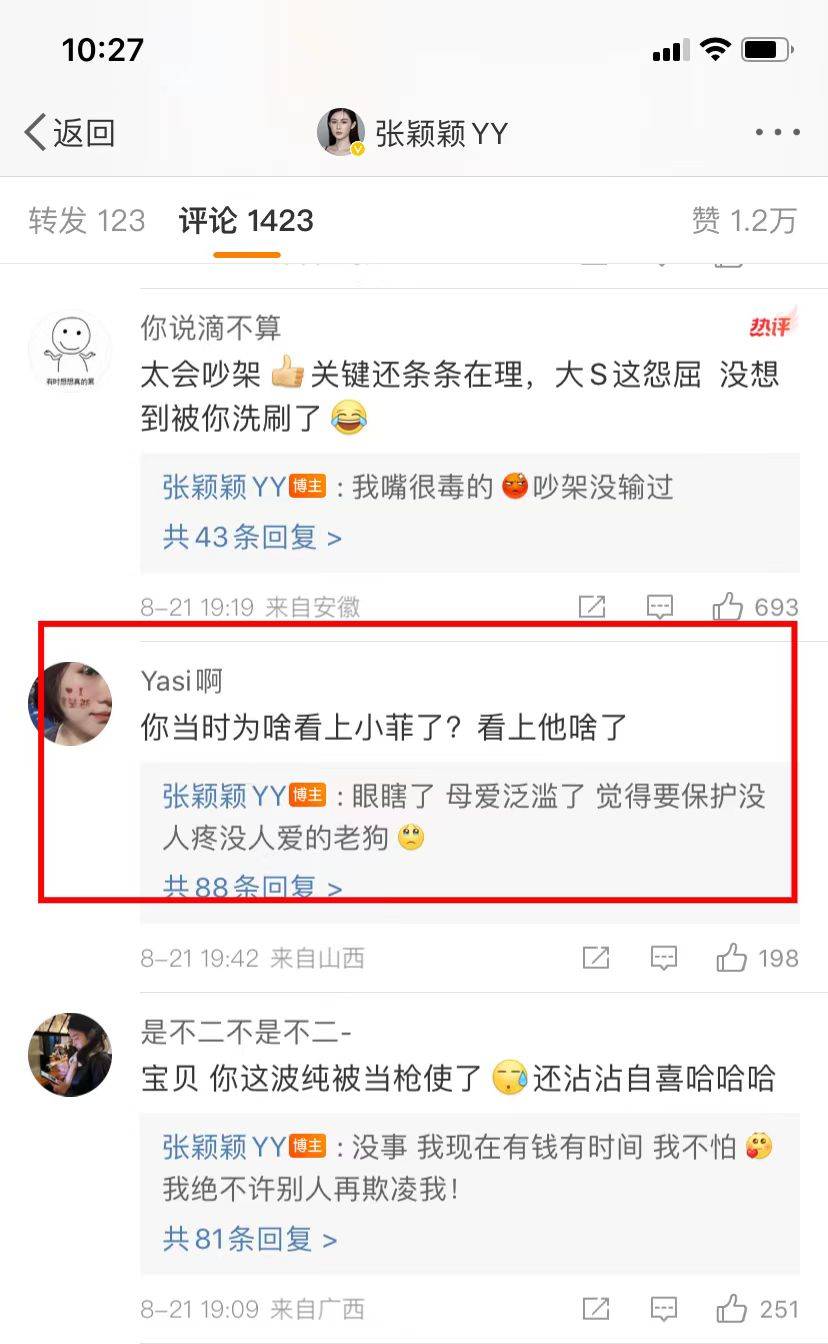This screenshot has height=1344, width=828.
Task: Open Yasi啊's profile avatar
Action: point(69,702)
